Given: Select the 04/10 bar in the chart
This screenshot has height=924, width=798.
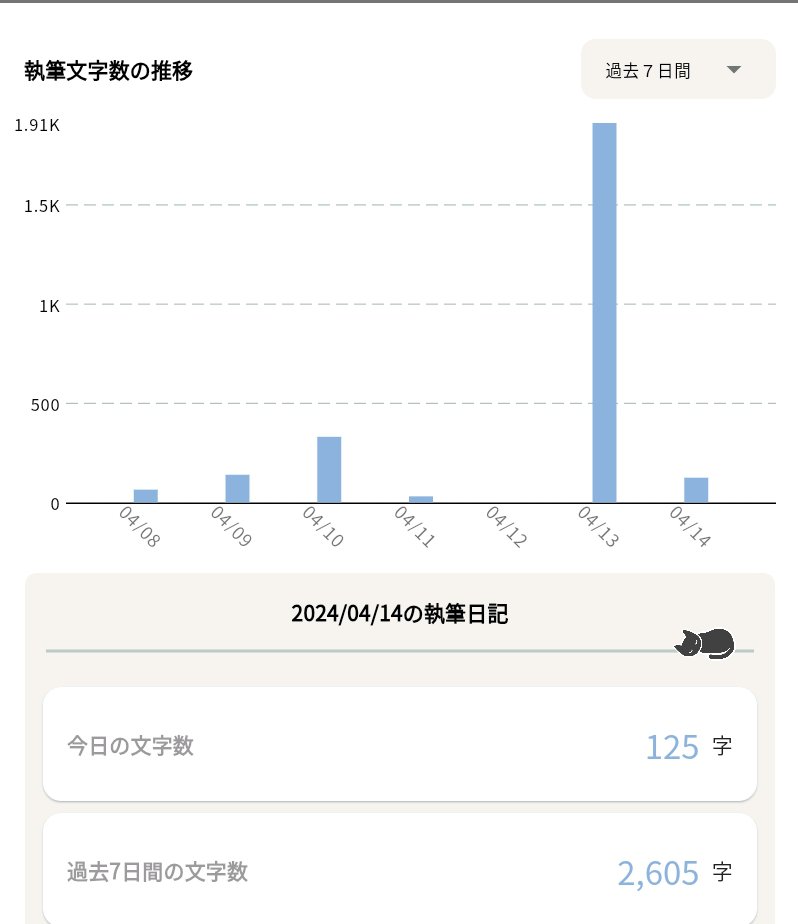Looking at the screenshot, I should tap(329, 469).
